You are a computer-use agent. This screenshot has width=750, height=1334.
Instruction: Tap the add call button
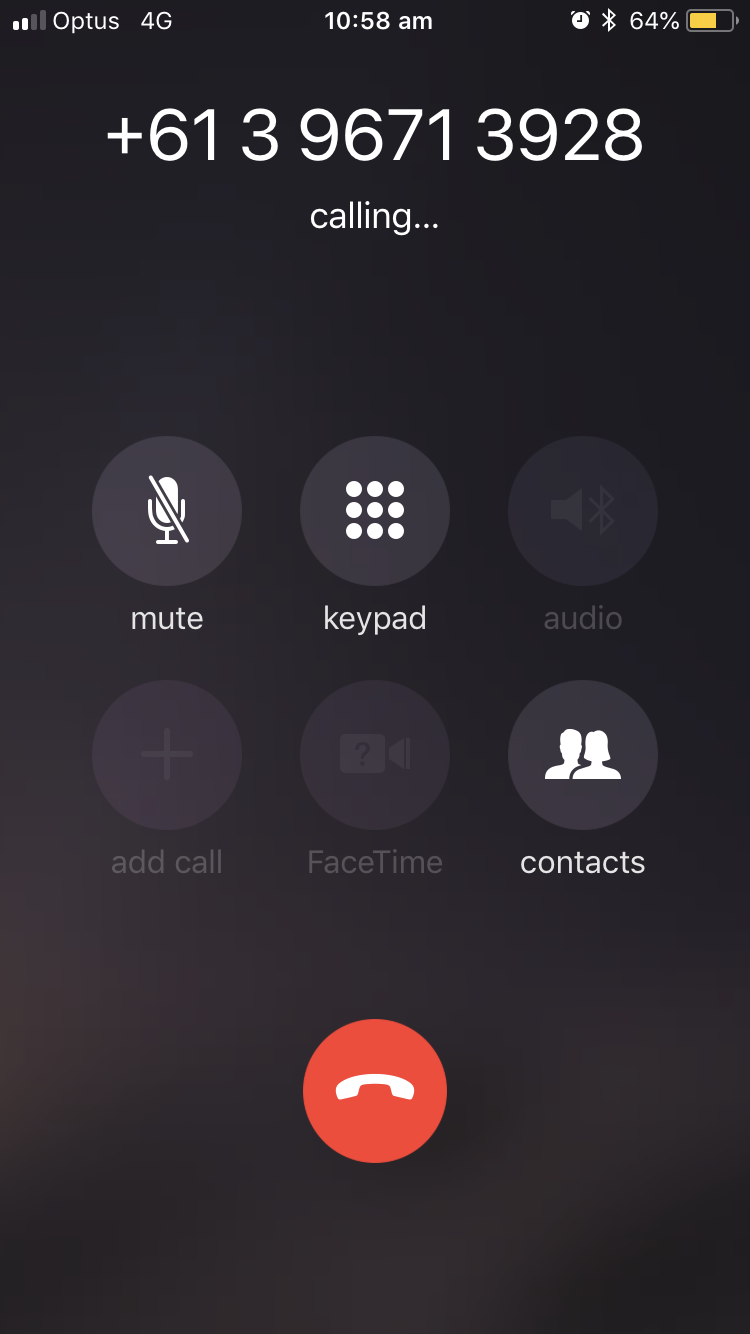(167, 755)
